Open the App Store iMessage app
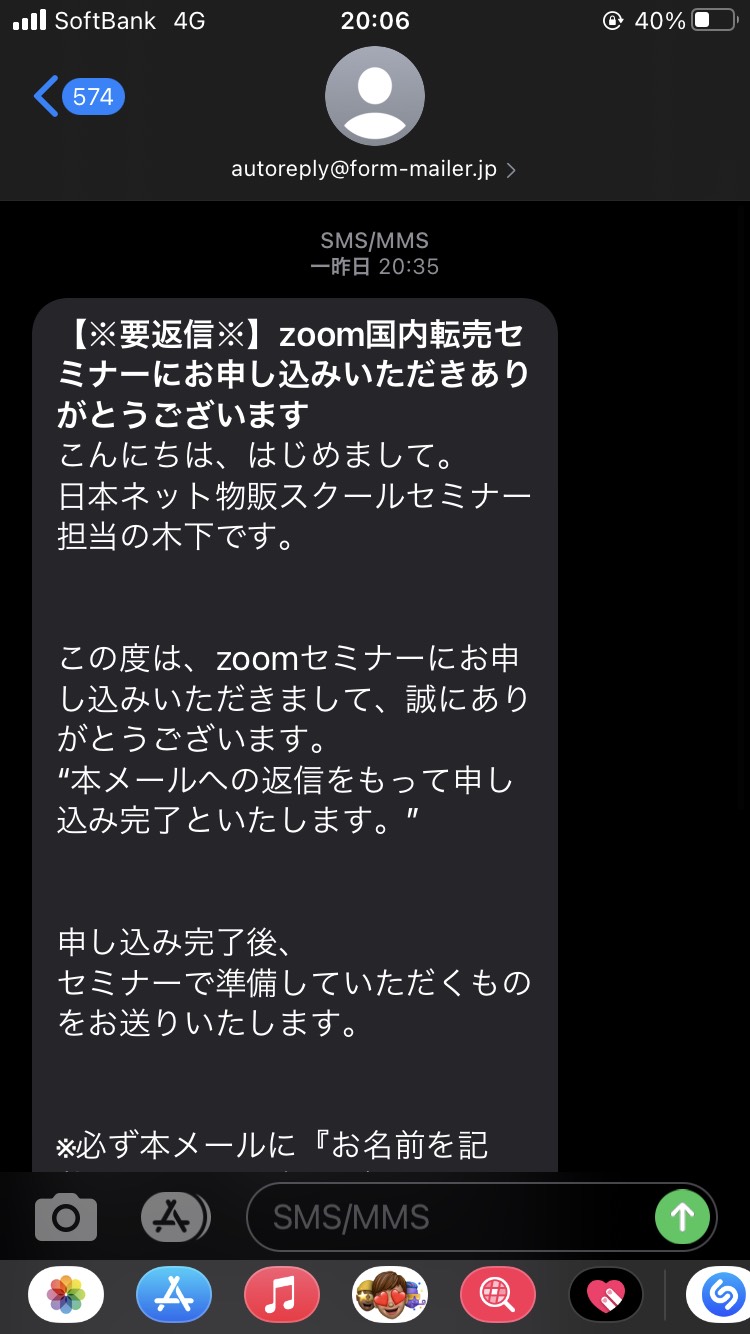750x1334 pixels. coord(174,1296)
